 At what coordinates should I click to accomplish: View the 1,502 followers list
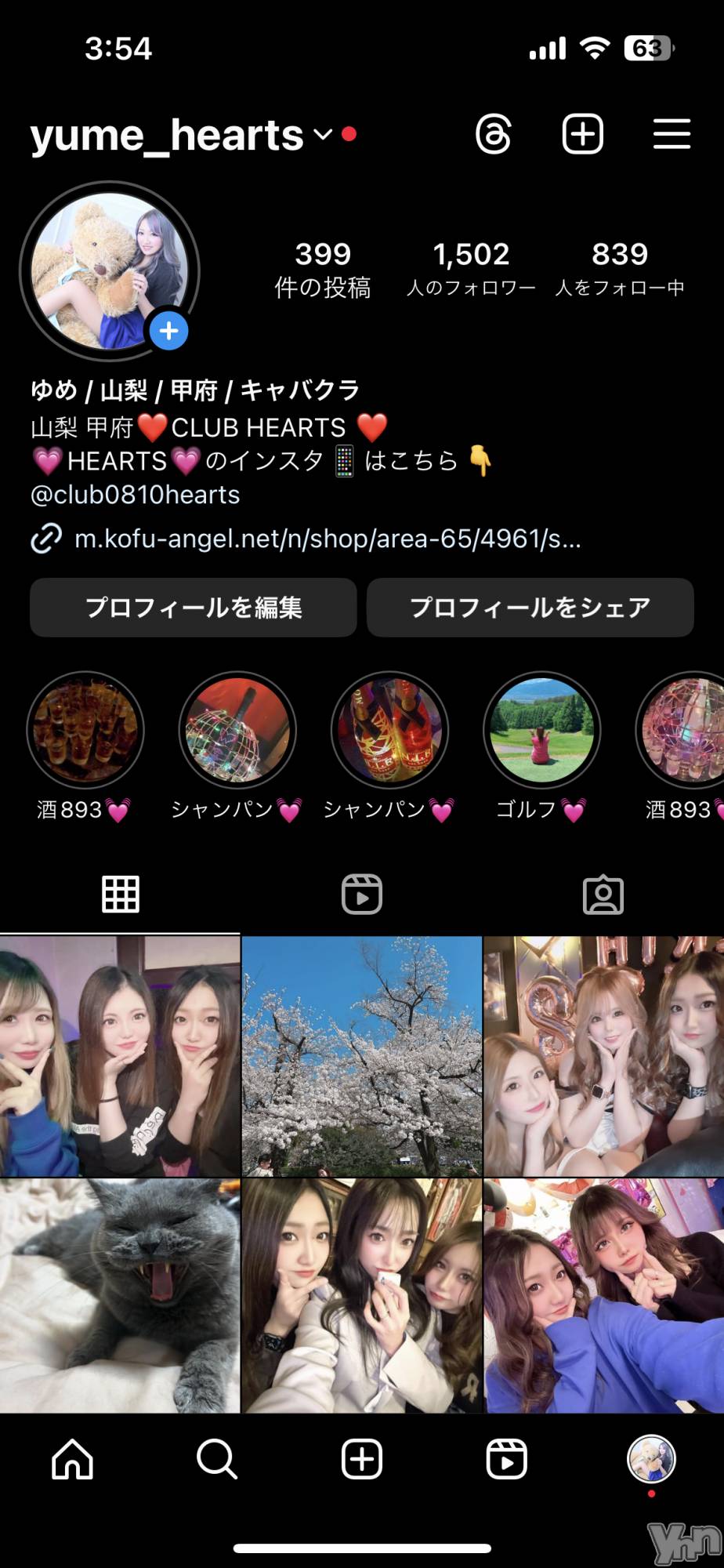pyautogui.click(x=472, y=265)
